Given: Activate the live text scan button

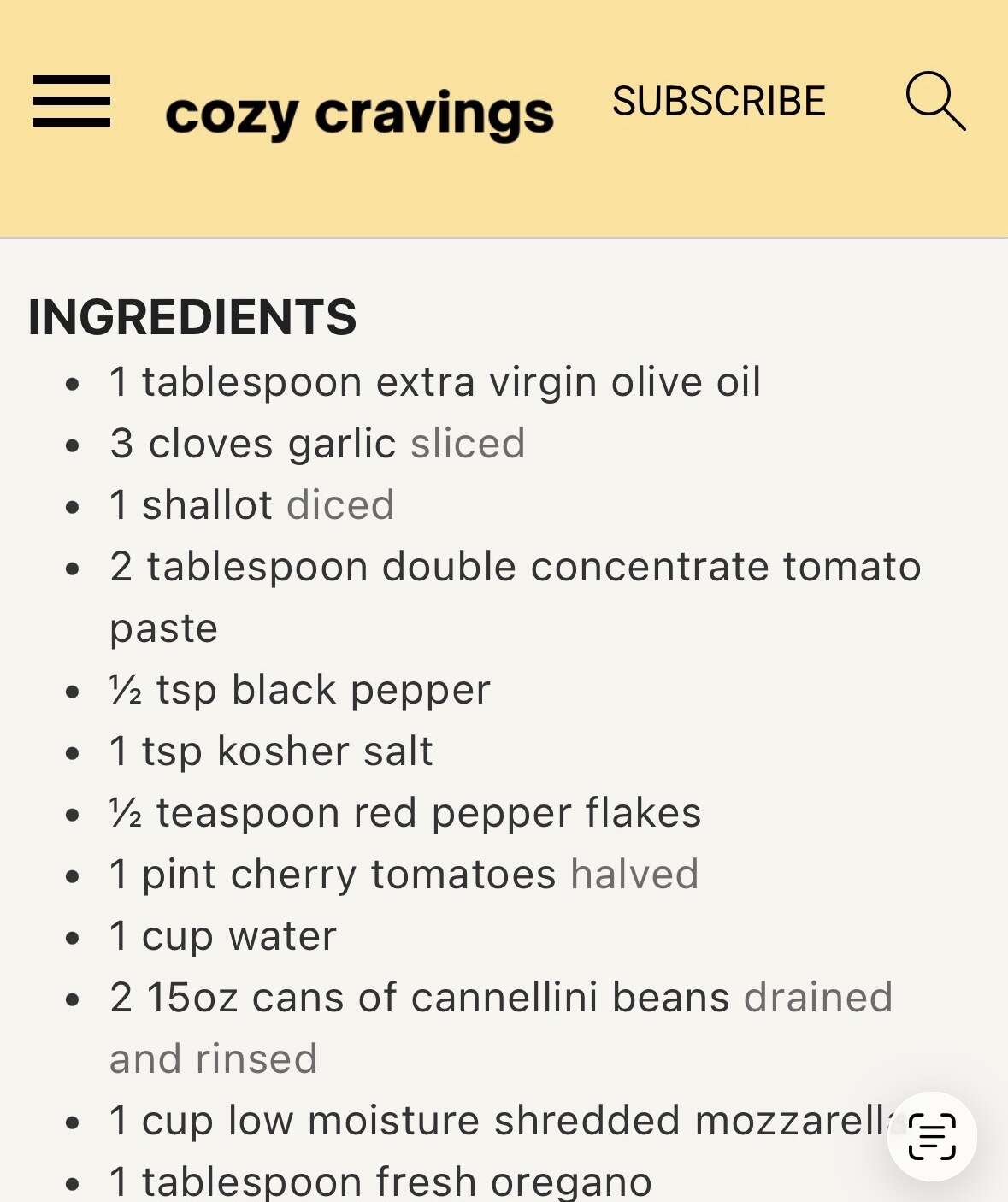Looking at the screenshot, I should 931,1136.
